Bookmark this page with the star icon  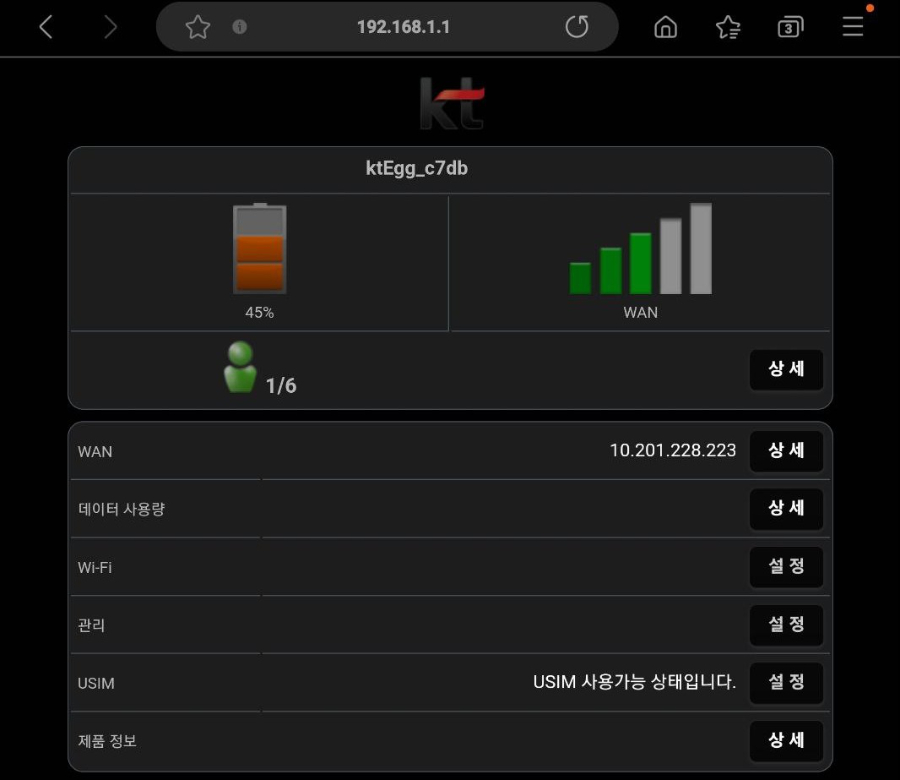(198, 27)
